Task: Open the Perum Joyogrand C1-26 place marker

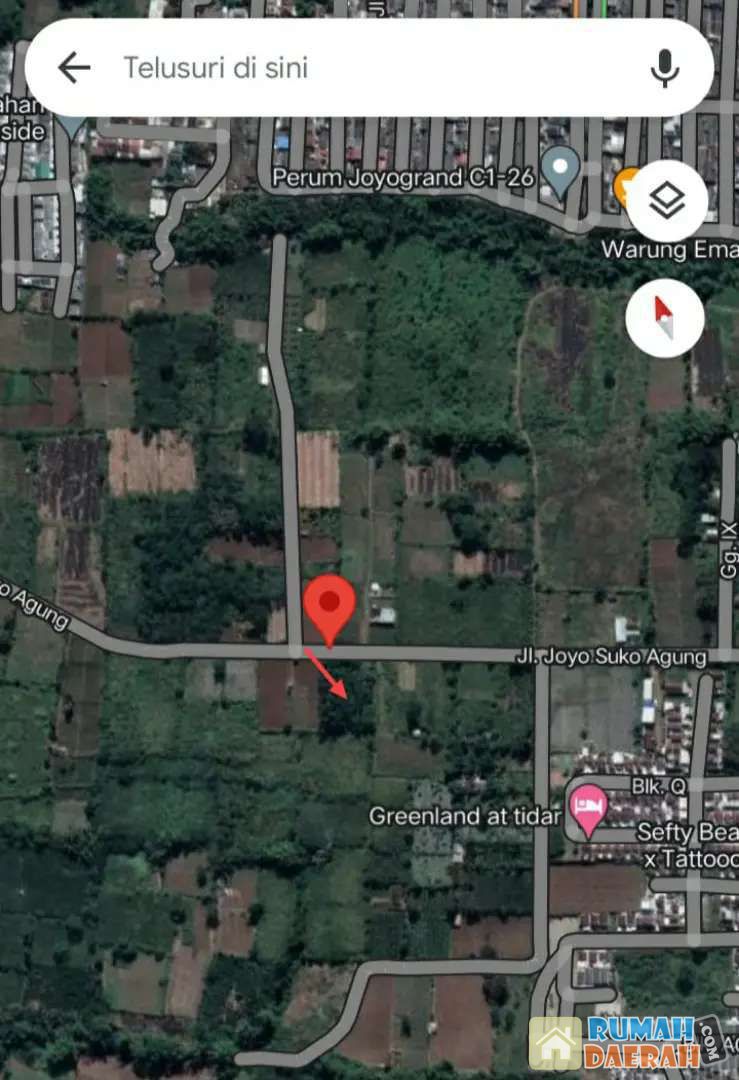Action: click(x=560, y=168)
